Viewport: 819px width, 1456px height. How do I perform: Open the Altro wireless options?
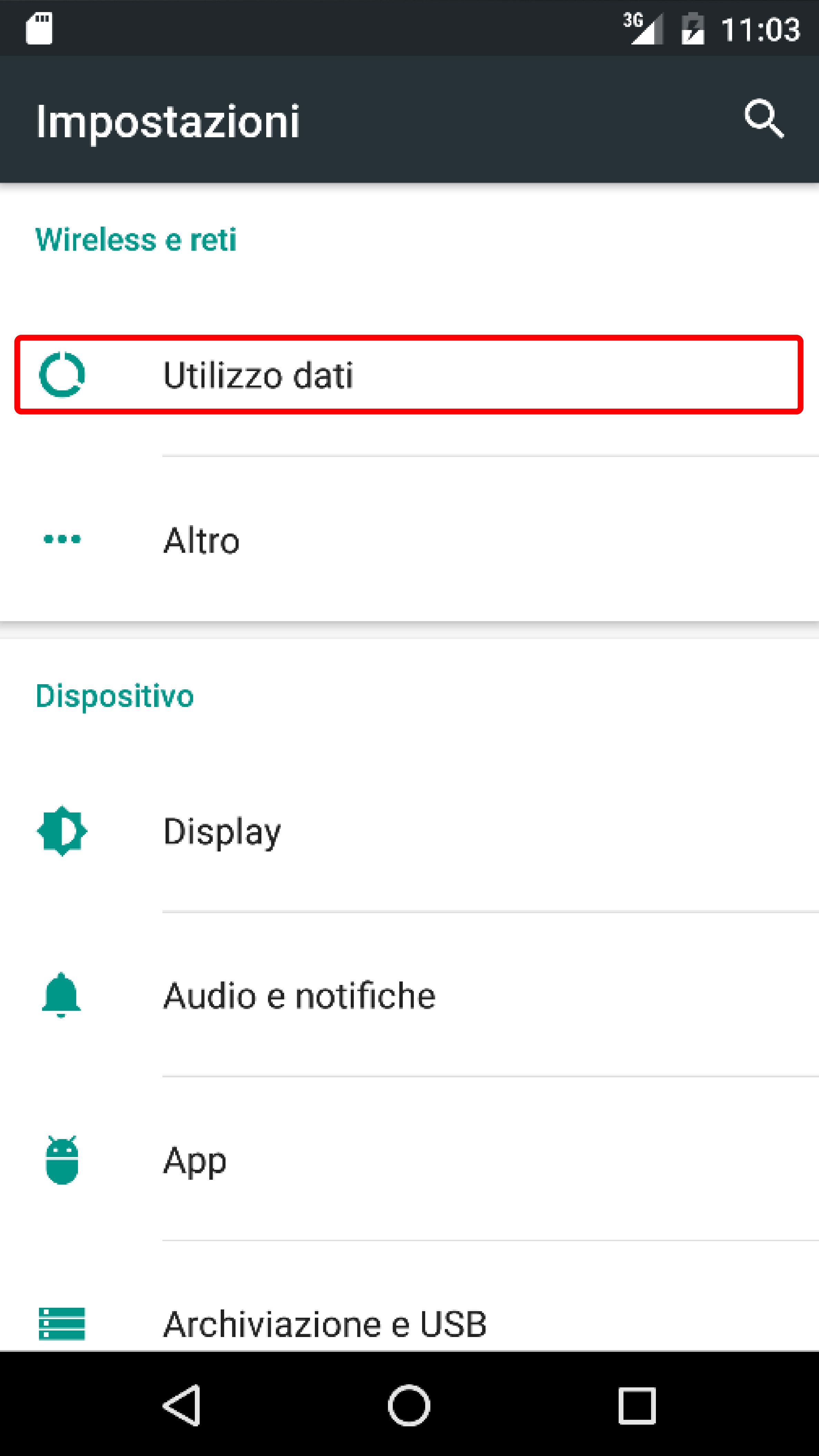(409, 539)
